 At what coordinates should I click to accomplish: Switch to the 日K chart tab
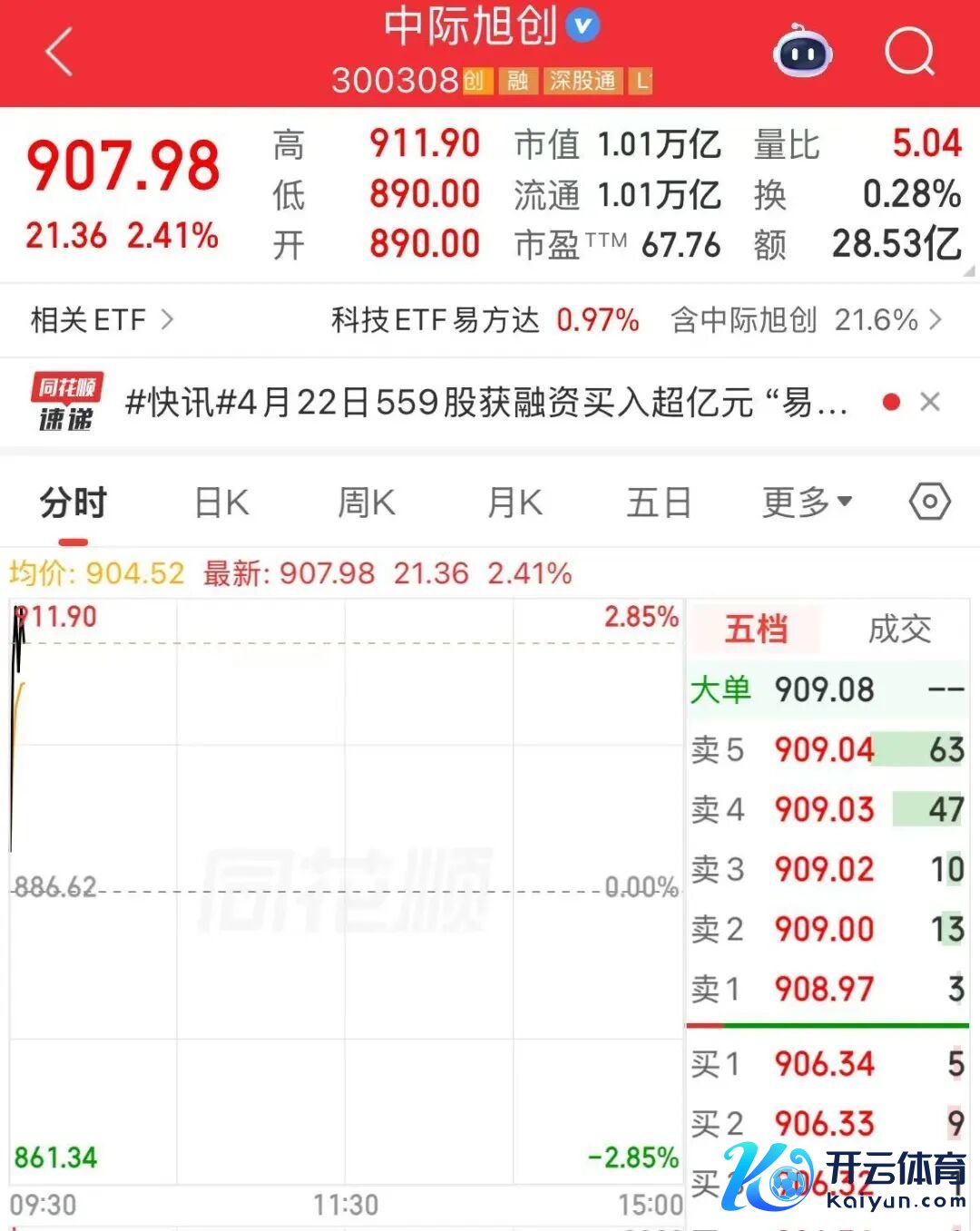tap(222, 503)
